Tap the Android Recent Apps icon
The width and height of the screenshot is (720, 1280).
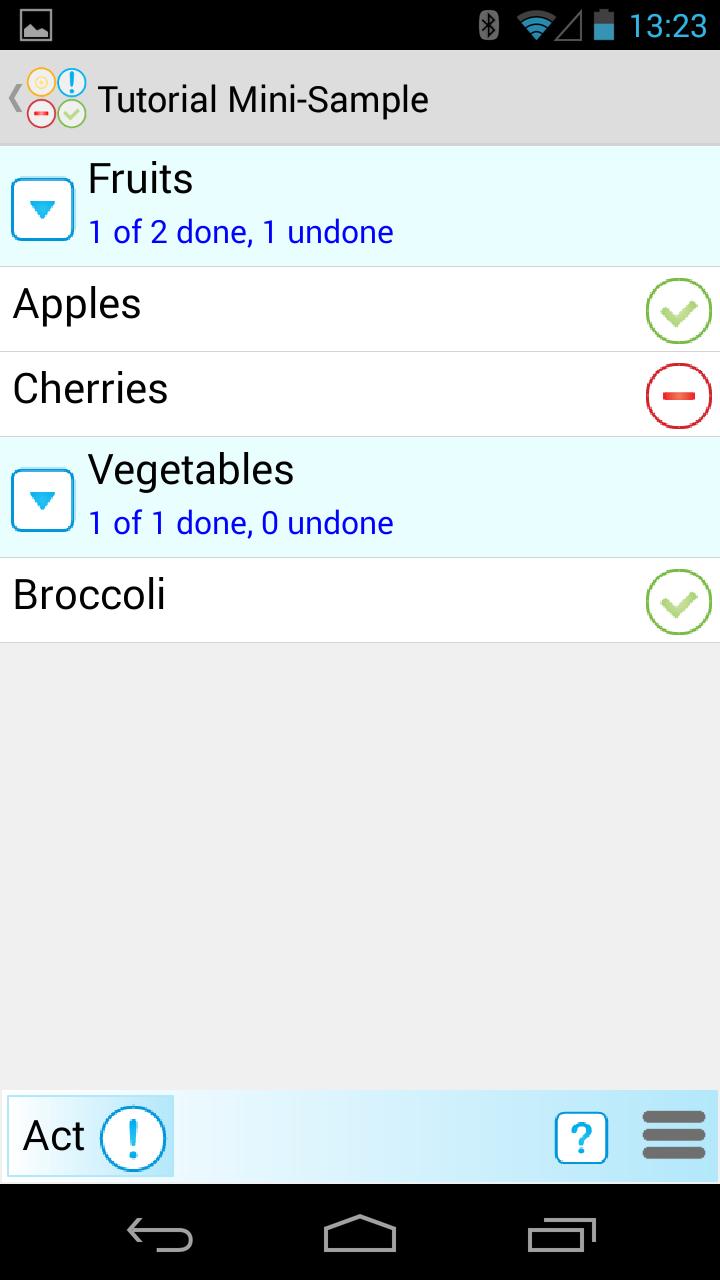560,1236
